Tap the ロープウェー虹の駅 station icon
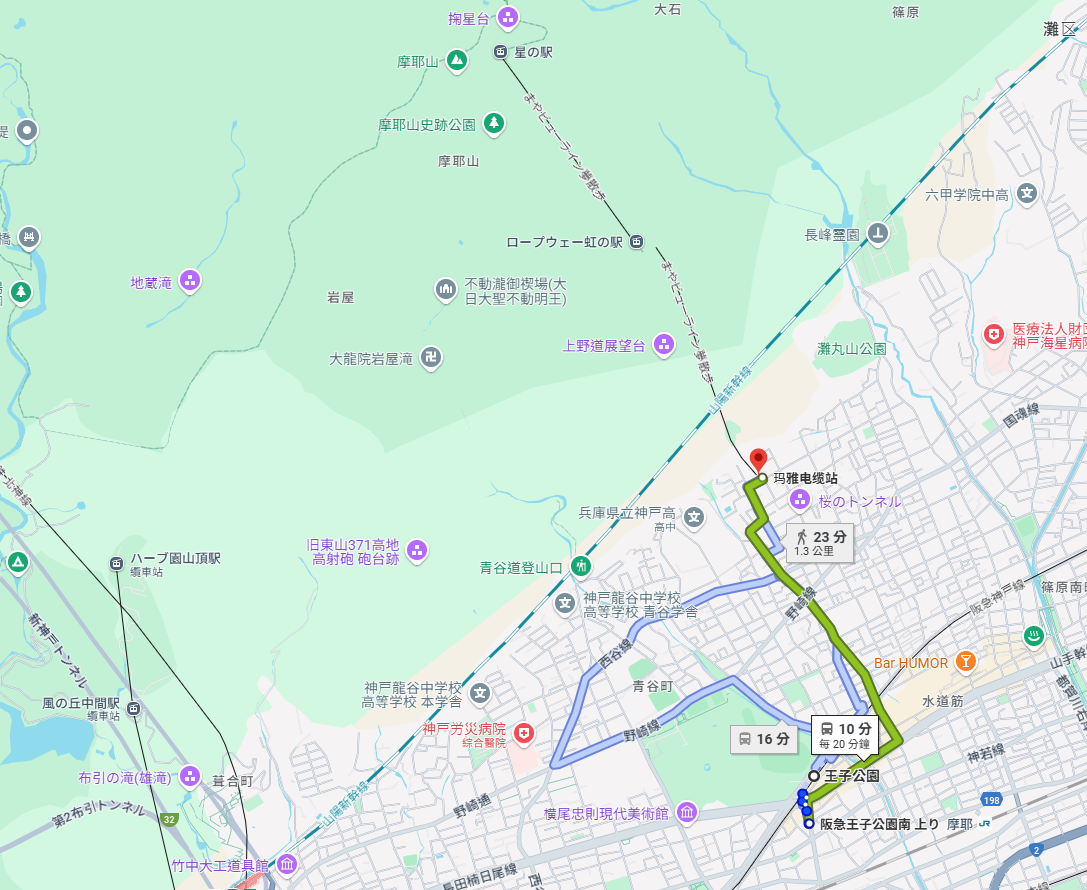 click(x=637, y=241)
